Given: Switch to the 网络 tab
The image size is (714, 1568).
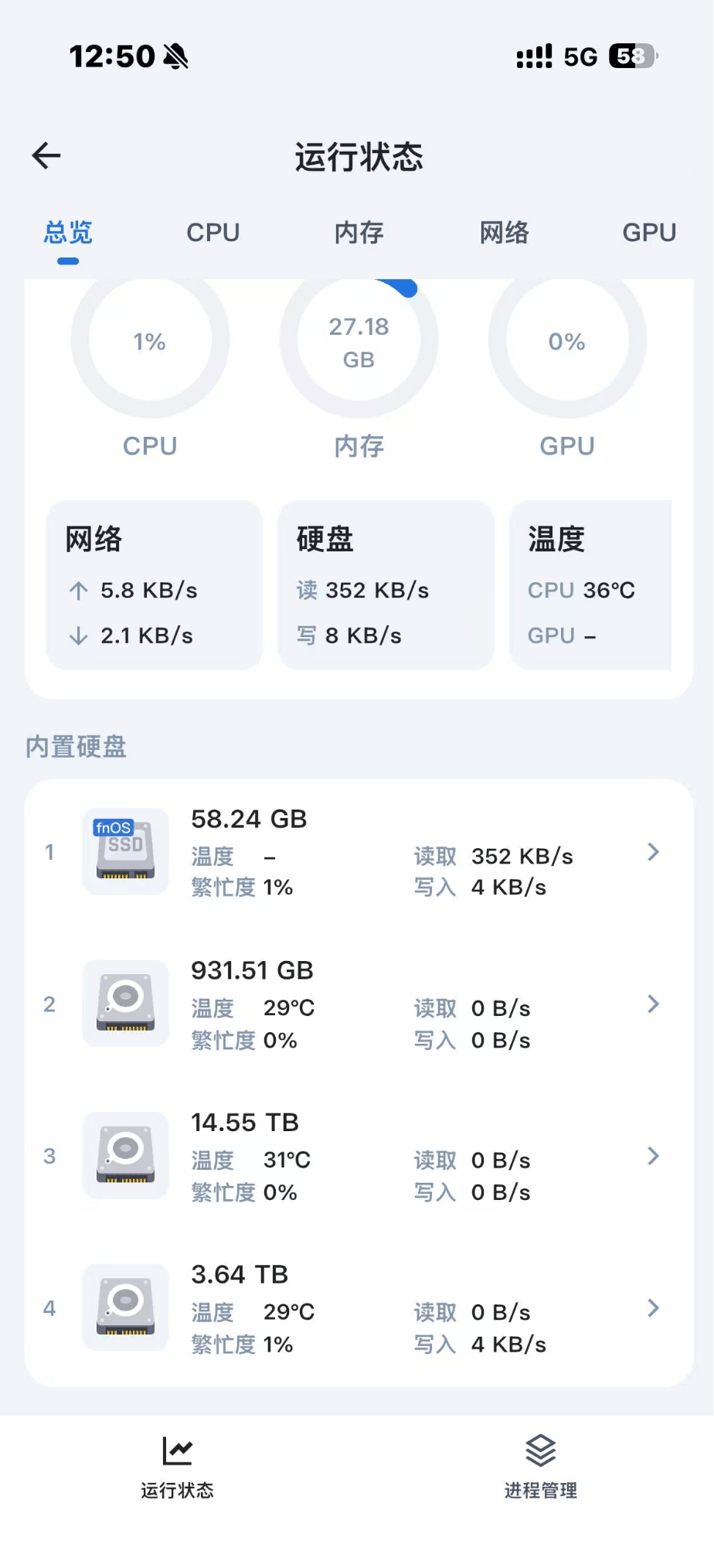Looking at the screenshot, I should (504, 233).
